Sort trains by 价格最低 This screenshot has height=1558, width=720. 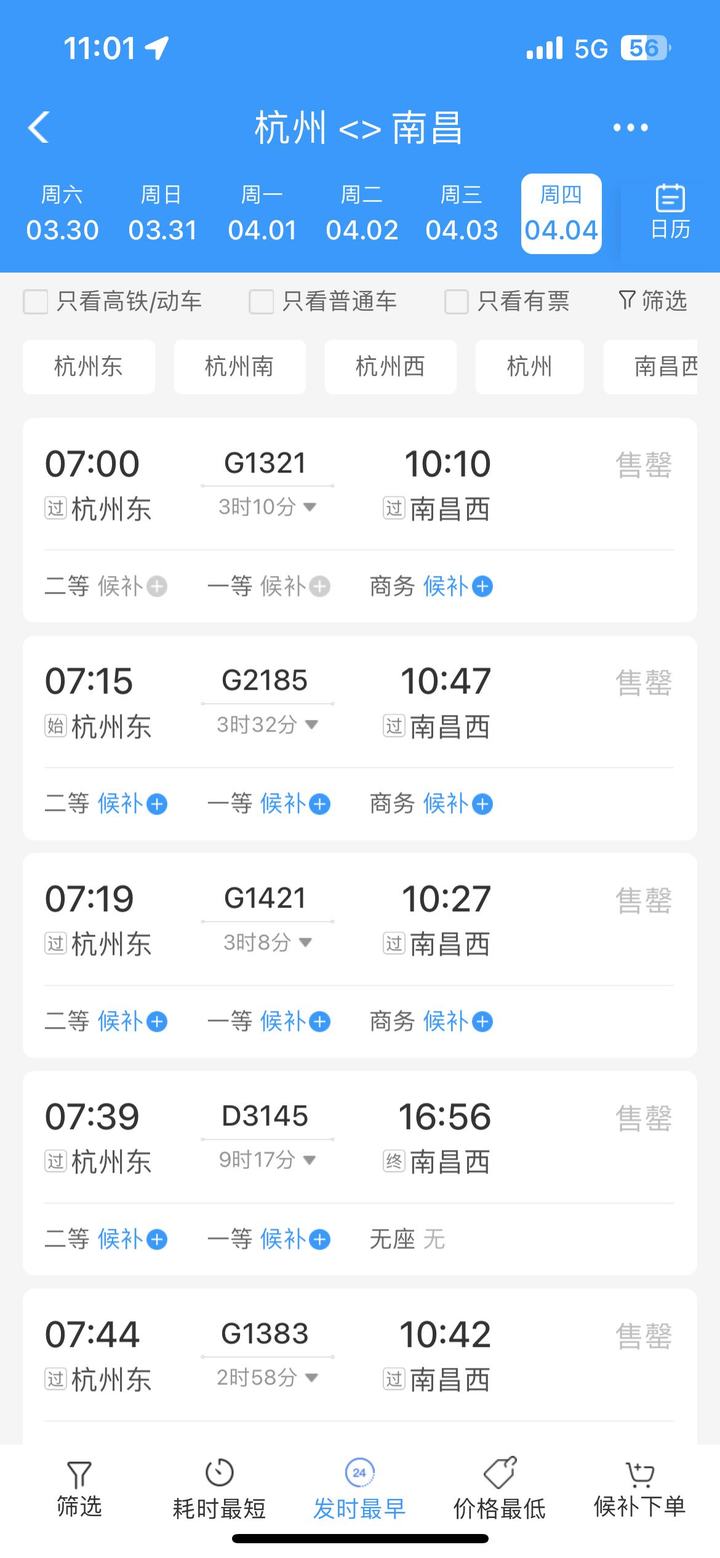499,1488
